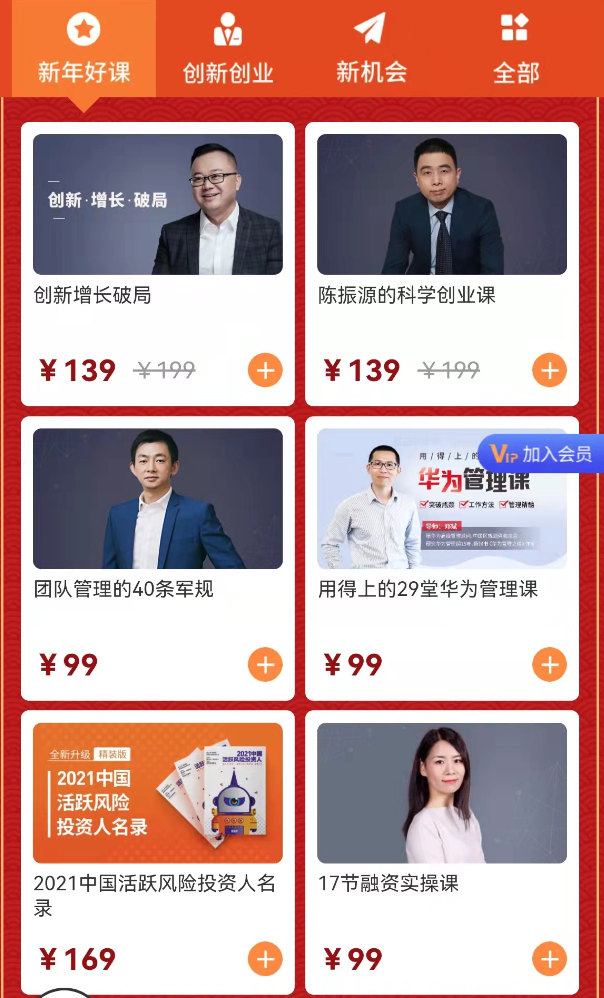Switch to the 创新创业 tab

pyautogui.click(x=228, y=50)
